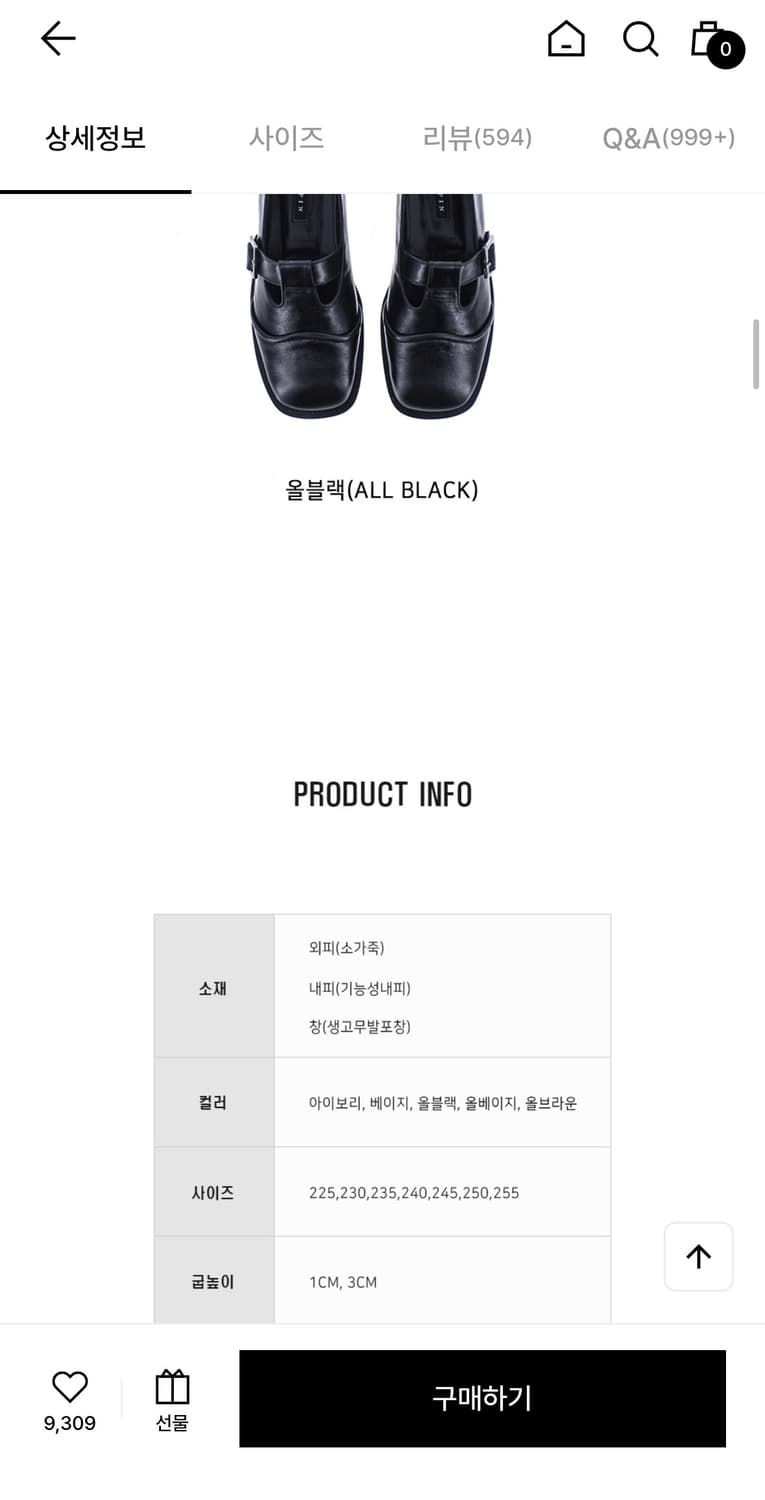Open the Q&A(999+) tab
The width and height of the screenshot is (765, 1500).
[x=666, y=138]
